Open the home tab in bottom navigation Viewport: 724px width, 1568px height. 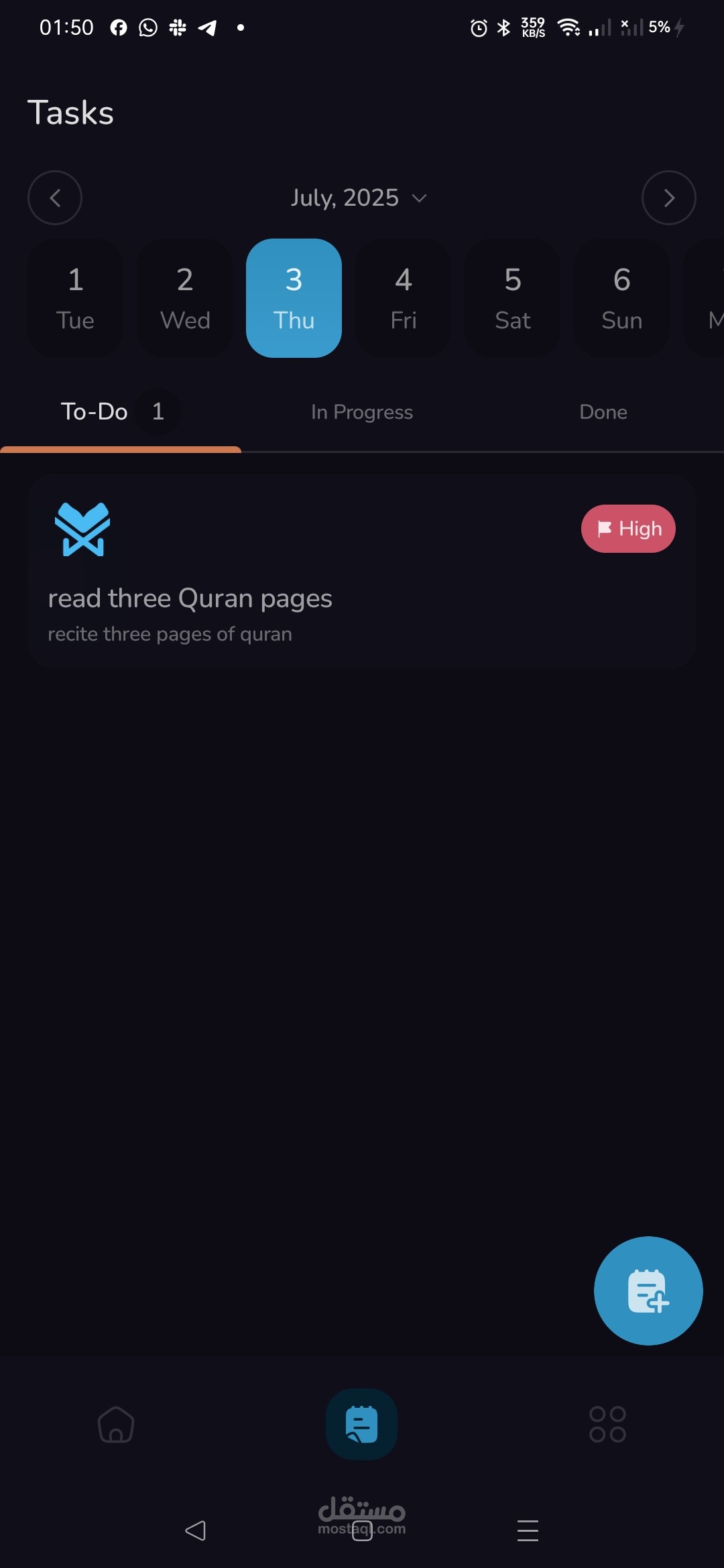coord(116,1424)
